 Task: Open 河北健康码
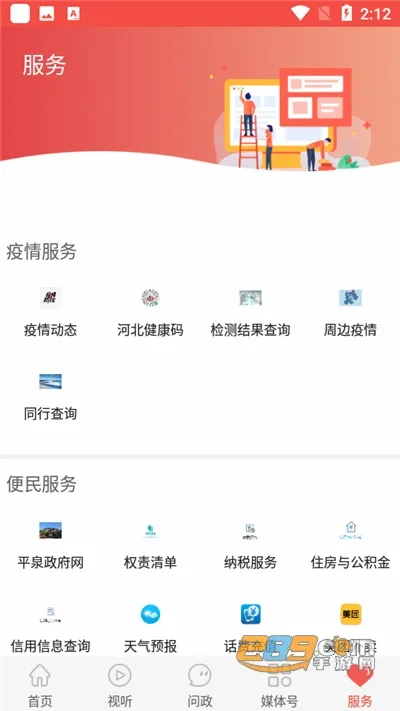click(x=150, y=312)
